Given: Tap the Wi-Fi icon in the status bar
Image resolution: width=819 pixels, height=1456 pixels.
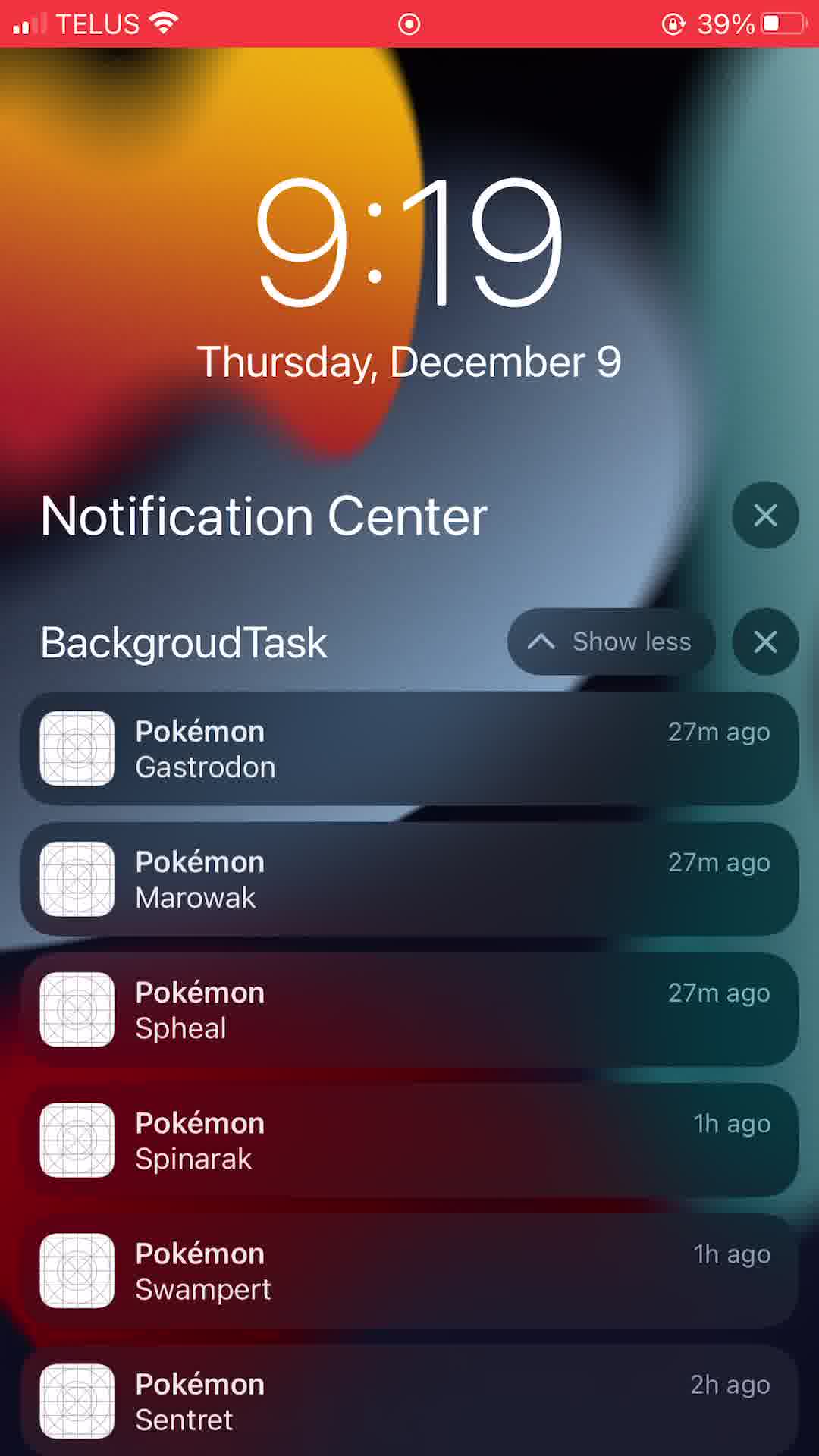Looking at the screenshot, I should pyautogui.click(x=162, y=23).
